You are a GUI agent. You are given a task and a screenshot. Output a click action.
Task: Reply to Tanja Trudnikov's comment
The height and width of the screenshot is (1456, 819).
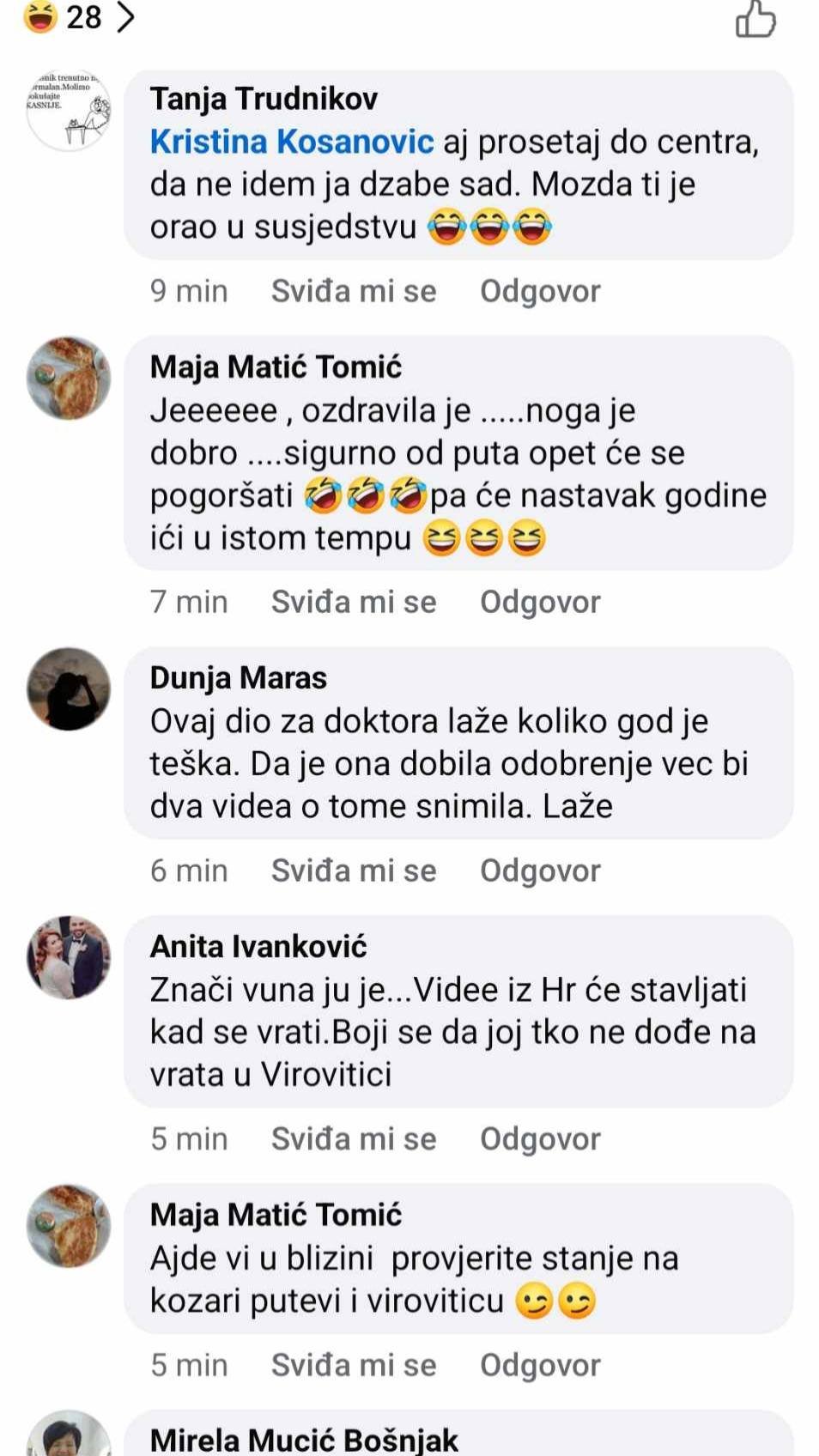click(x=540, y=291)
